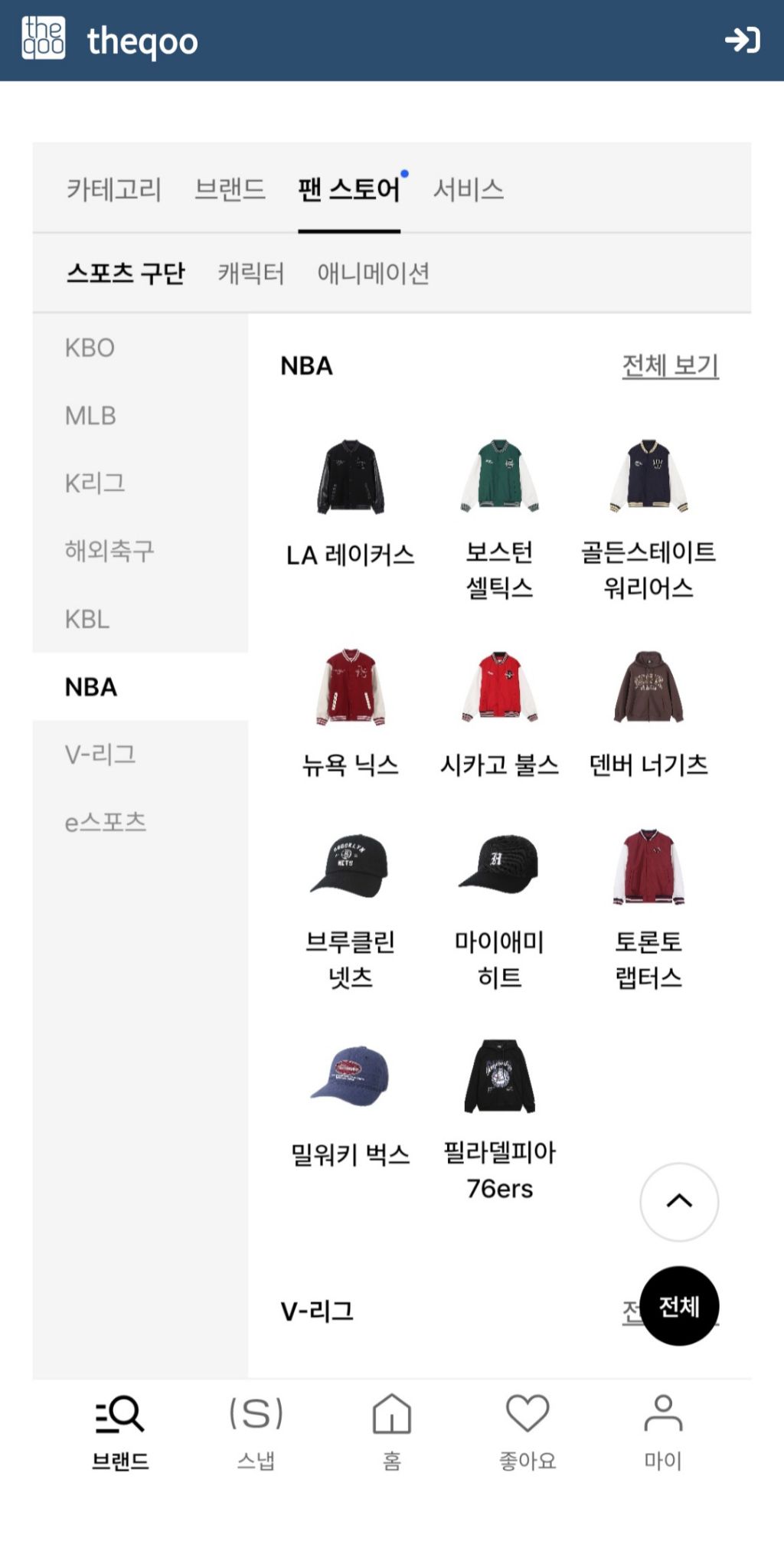The image size is (784, 1568).
Task: Choose e스포츠 in the league sidebar
Action: tap(106, 822)
